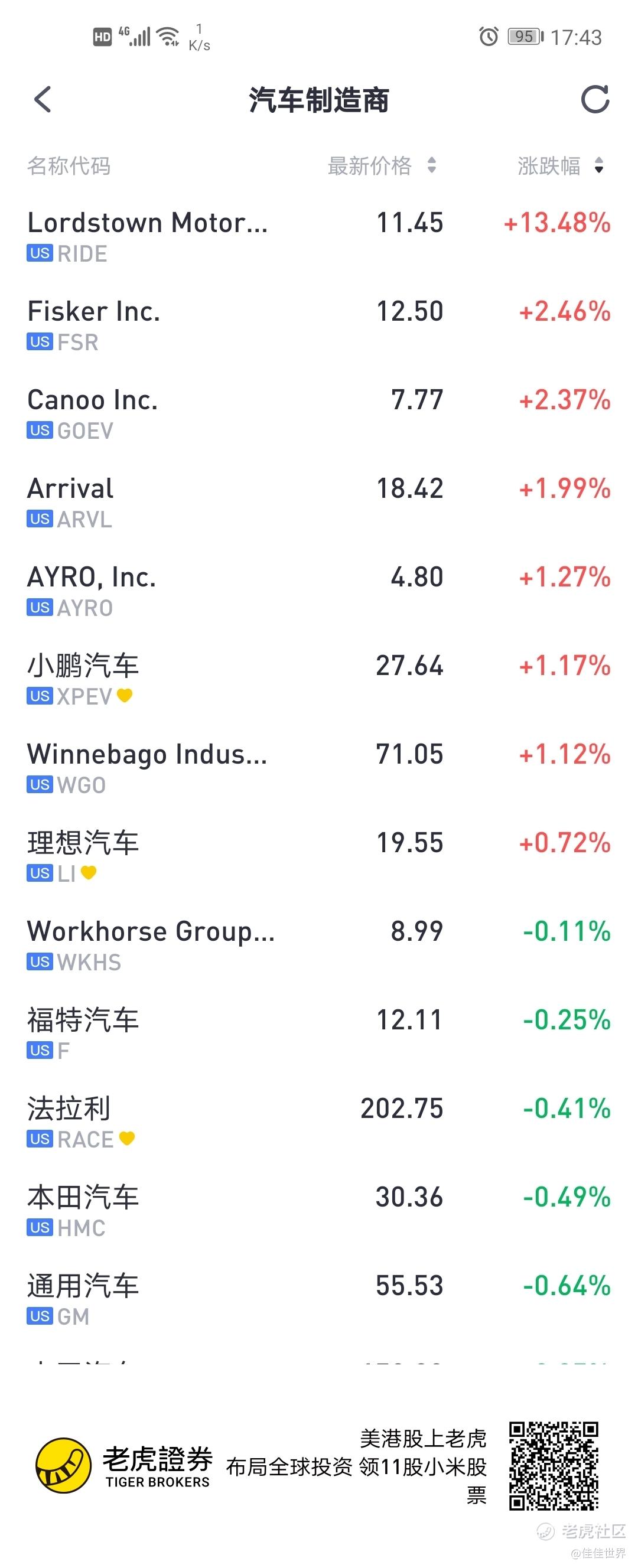Screen dimensions: 638x1568
Task: Open the 法拉利 RACE stock row
Action: (x=319, y=1122)
